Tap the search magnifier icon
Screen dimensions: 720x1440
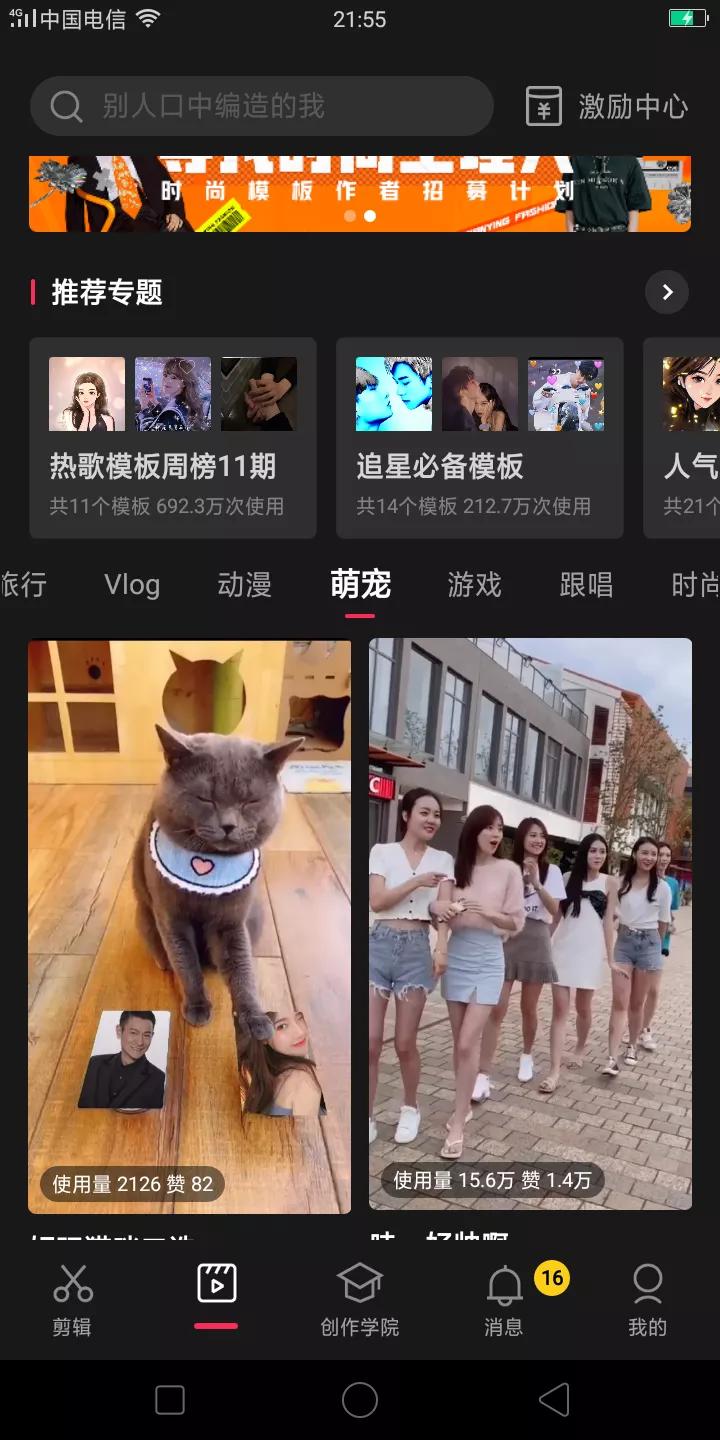65,104
